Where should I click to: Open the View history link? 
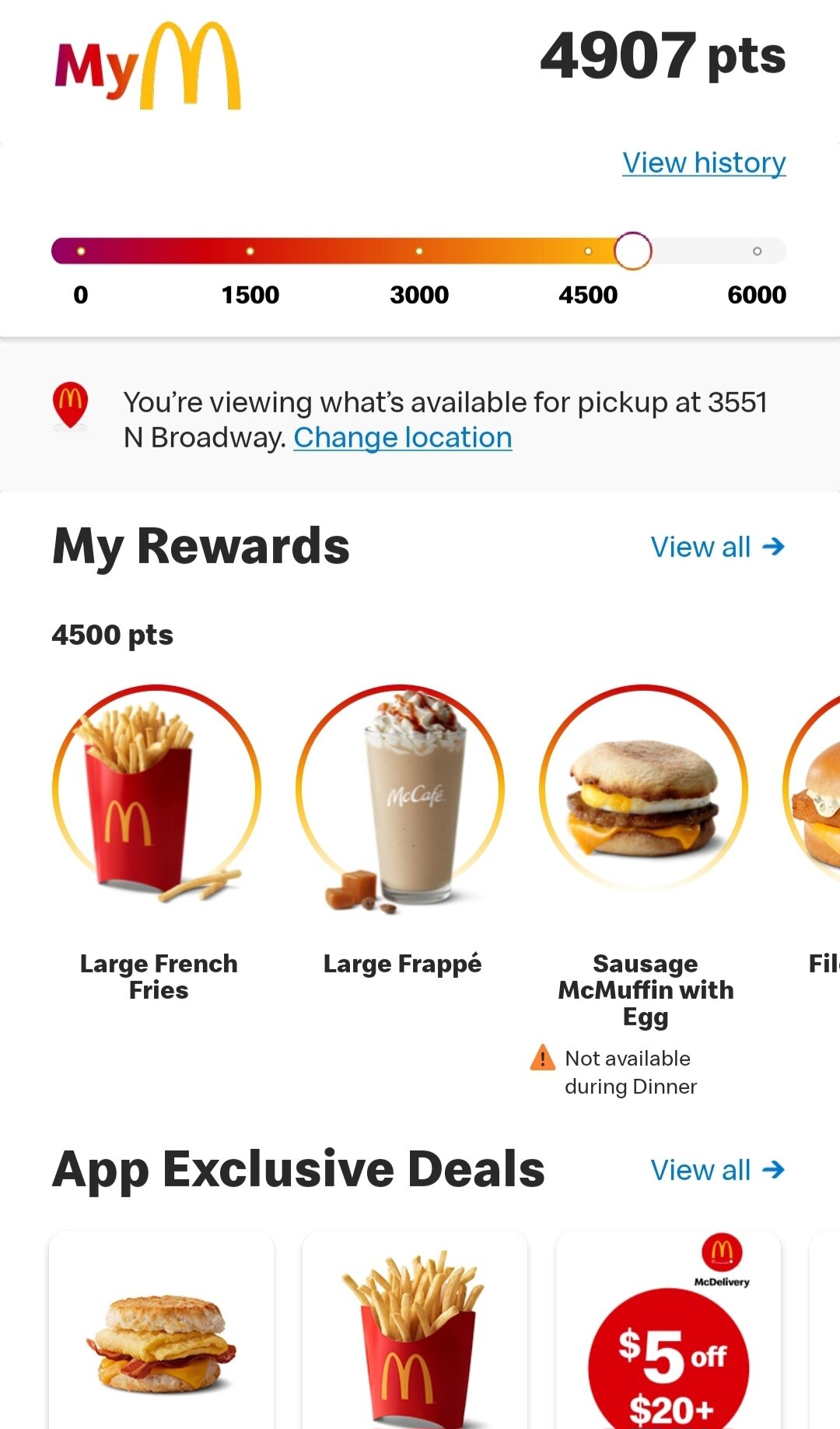click(x=704, y=163)
